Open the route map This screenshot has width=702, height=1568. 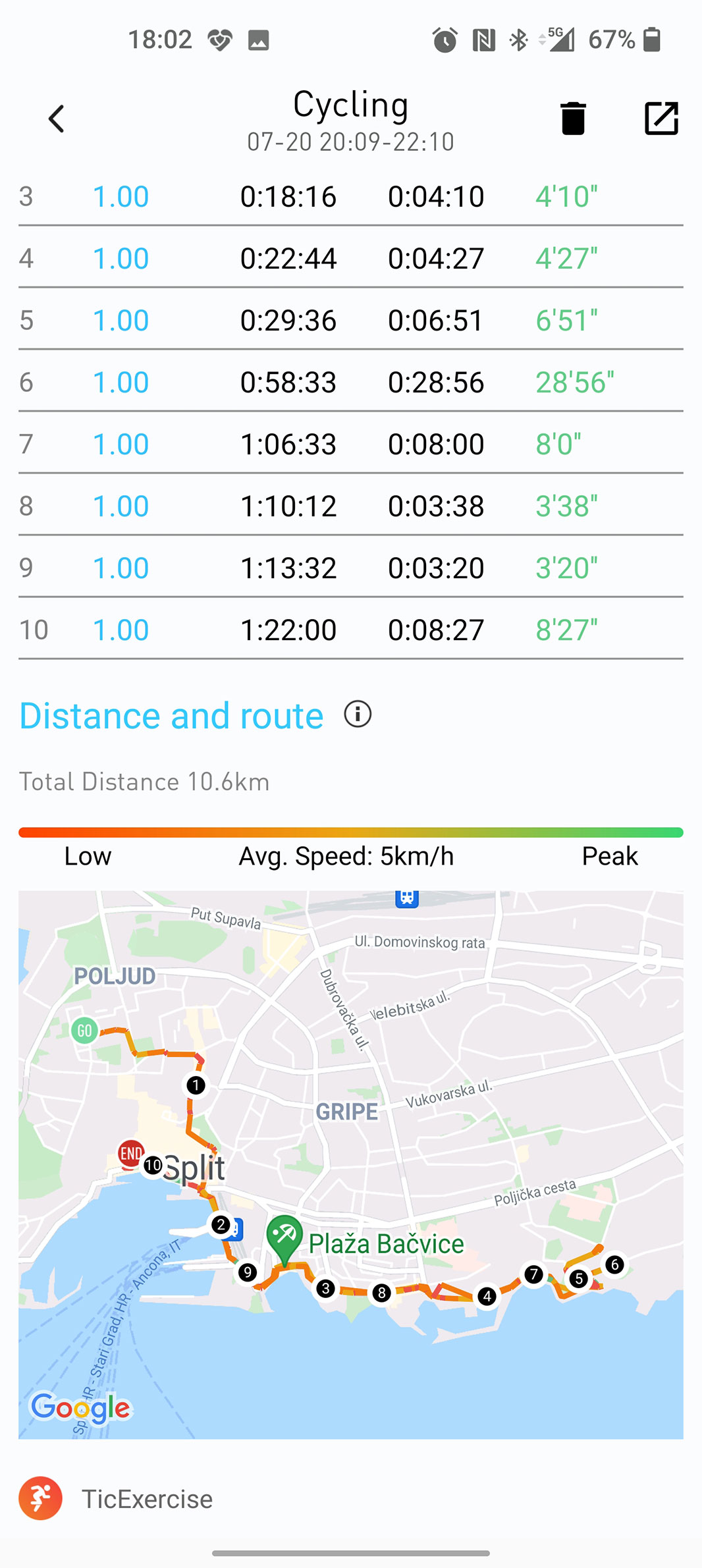click(350, 1164)
